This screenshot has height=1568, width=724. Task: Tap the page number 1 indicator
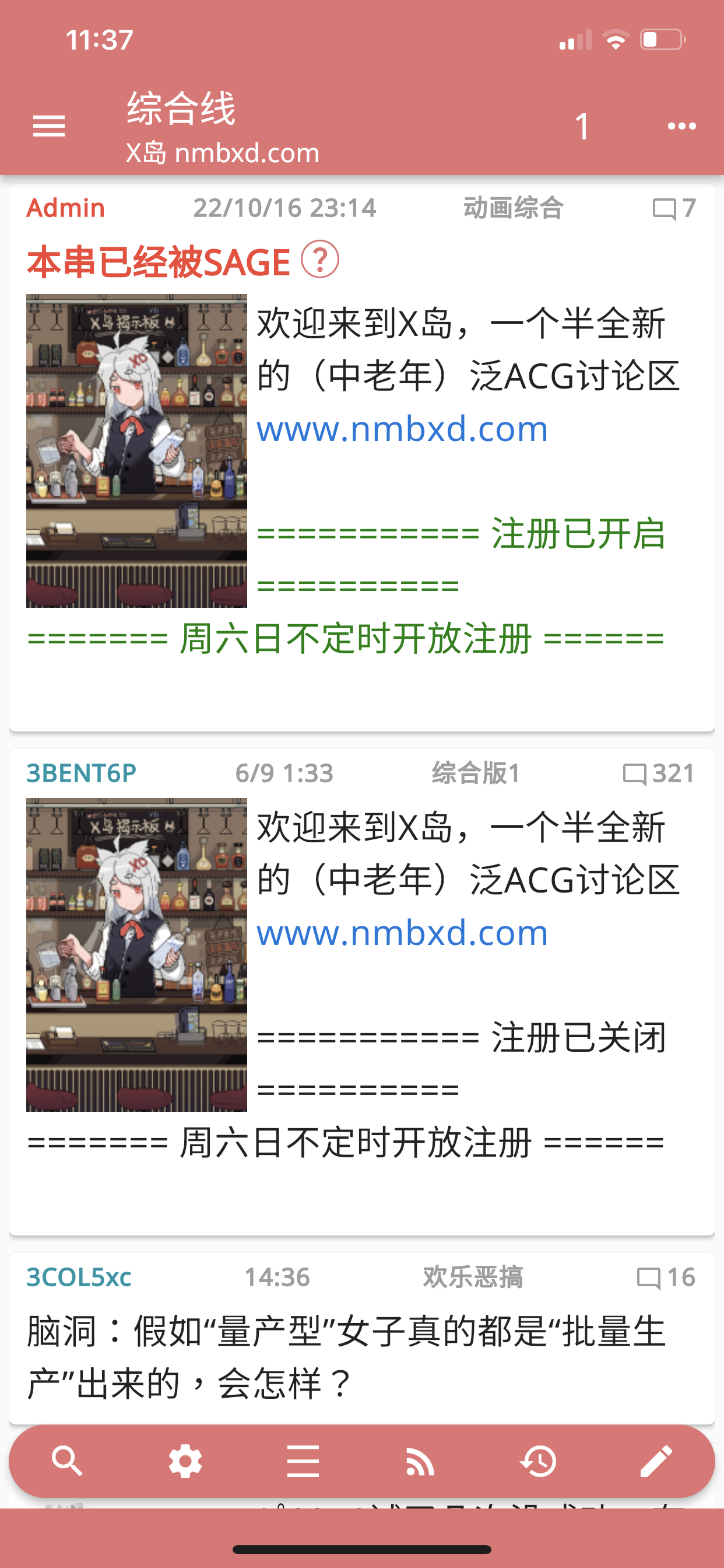[582, 127]
